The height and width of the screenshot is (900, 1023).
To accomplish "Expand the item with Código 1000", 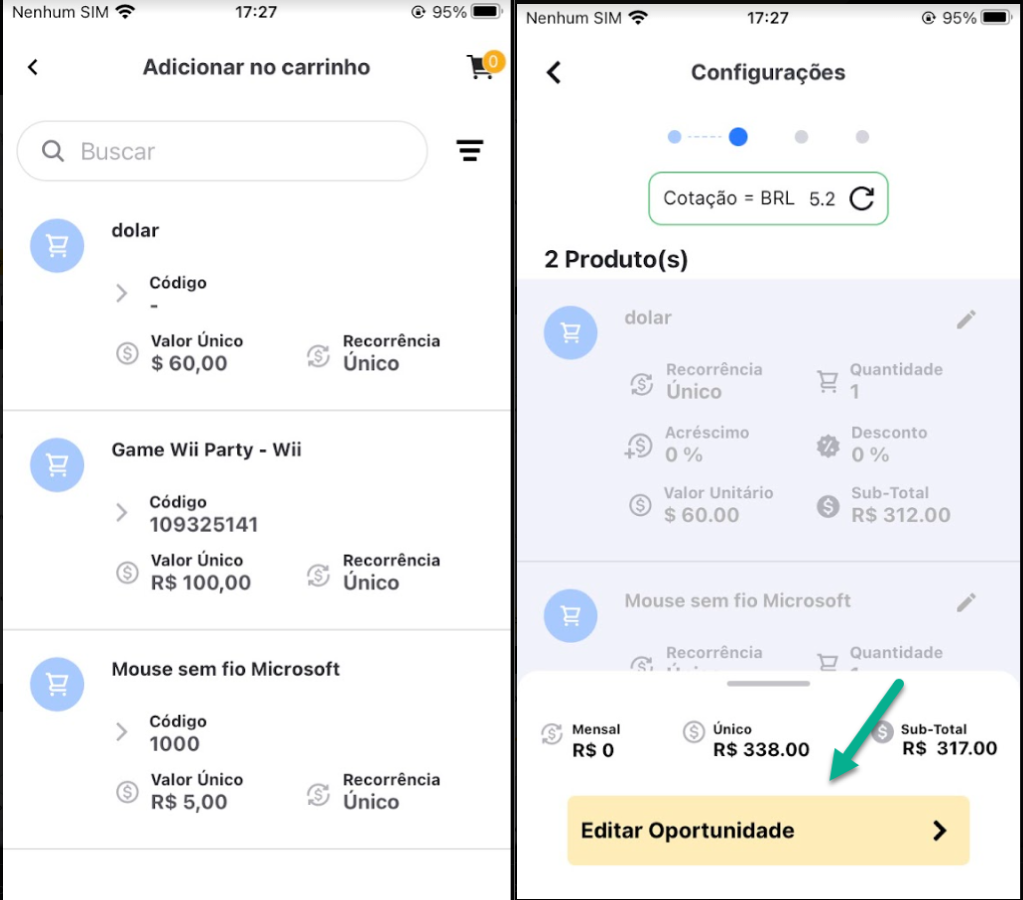I will 122,732.
